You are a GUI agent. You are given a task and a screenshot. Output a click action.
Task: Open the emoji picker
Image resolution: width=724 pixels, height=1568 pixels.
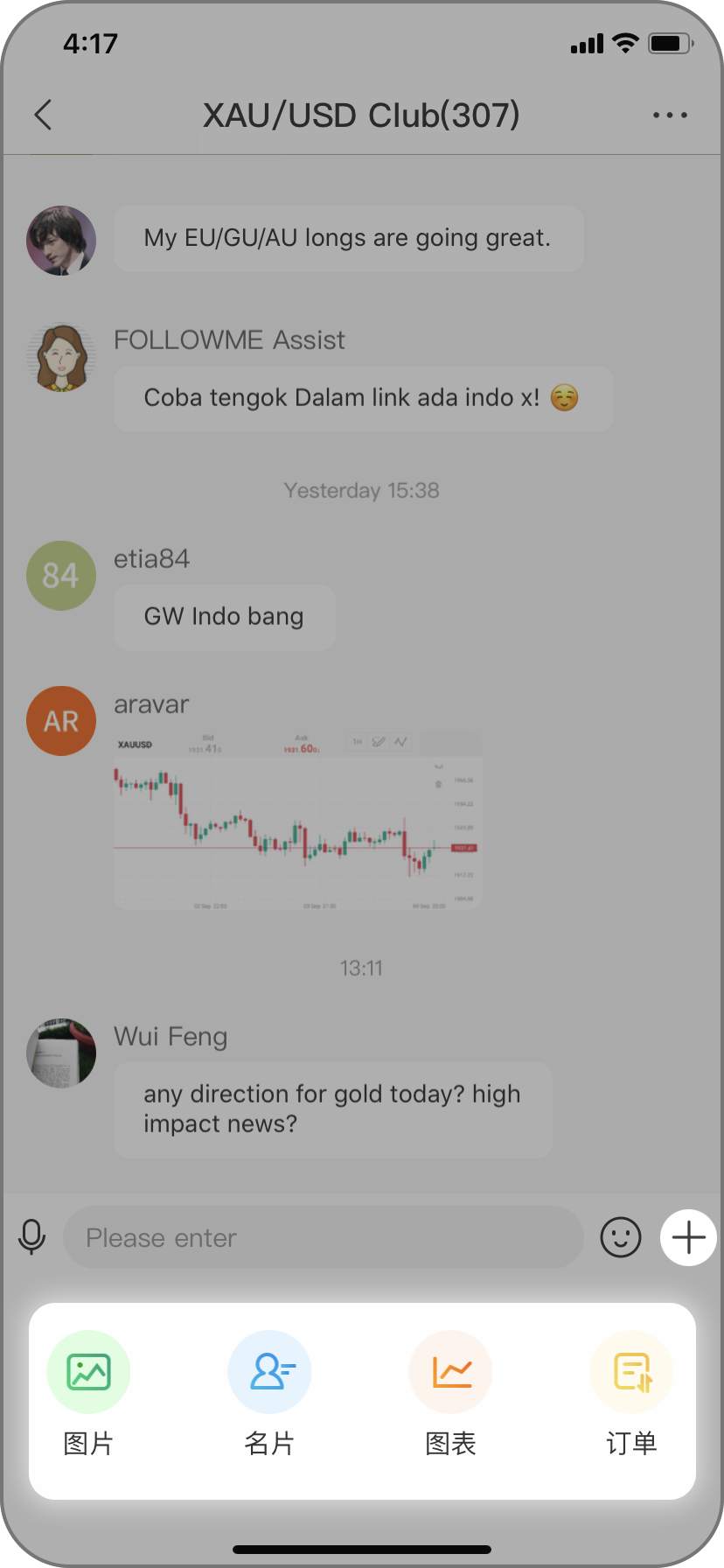(621, 1237)
